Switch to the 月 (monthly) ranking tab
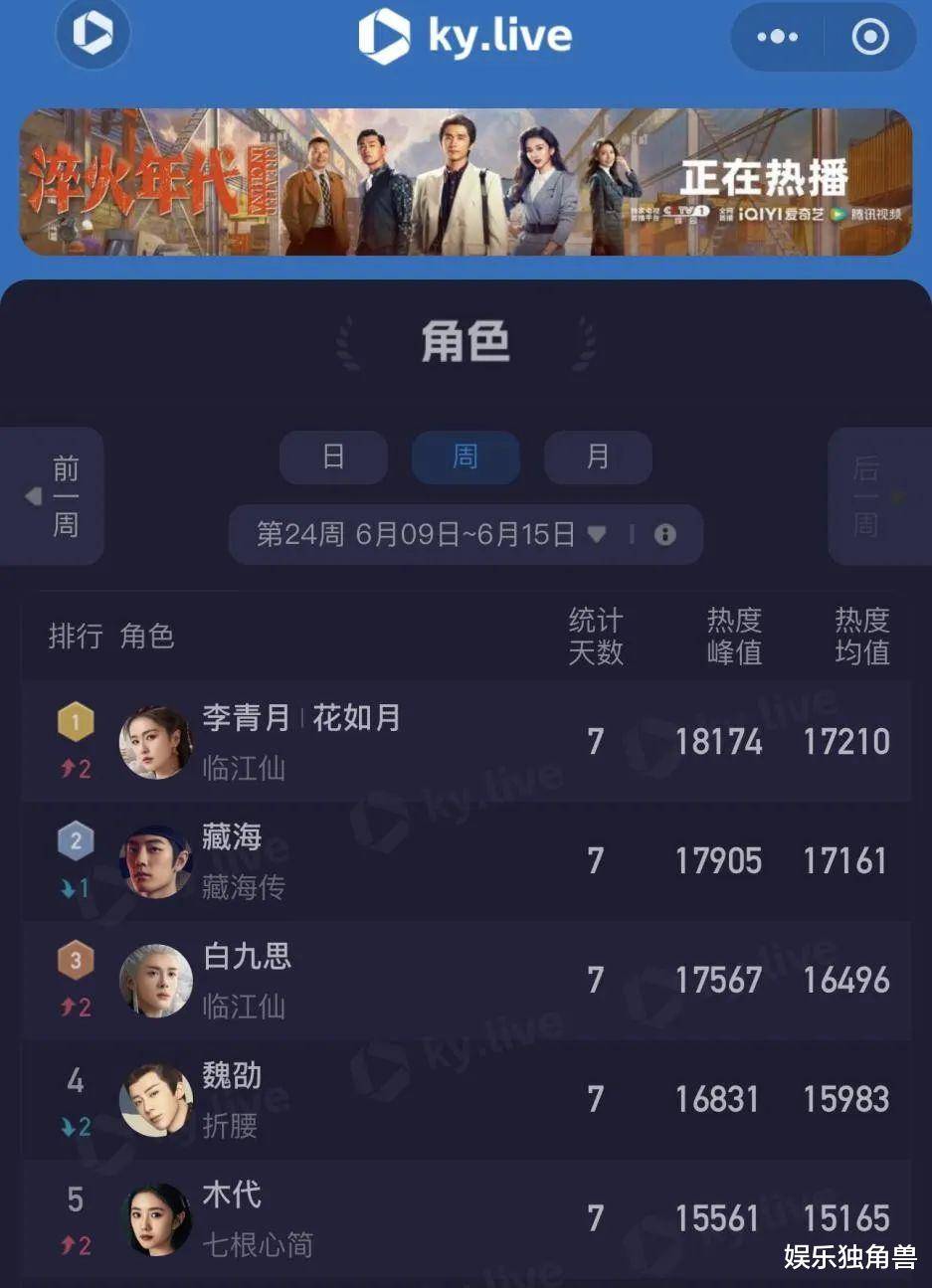This screenshot has height=1288, width=932. pyautogui.click(x=598, y=458)
